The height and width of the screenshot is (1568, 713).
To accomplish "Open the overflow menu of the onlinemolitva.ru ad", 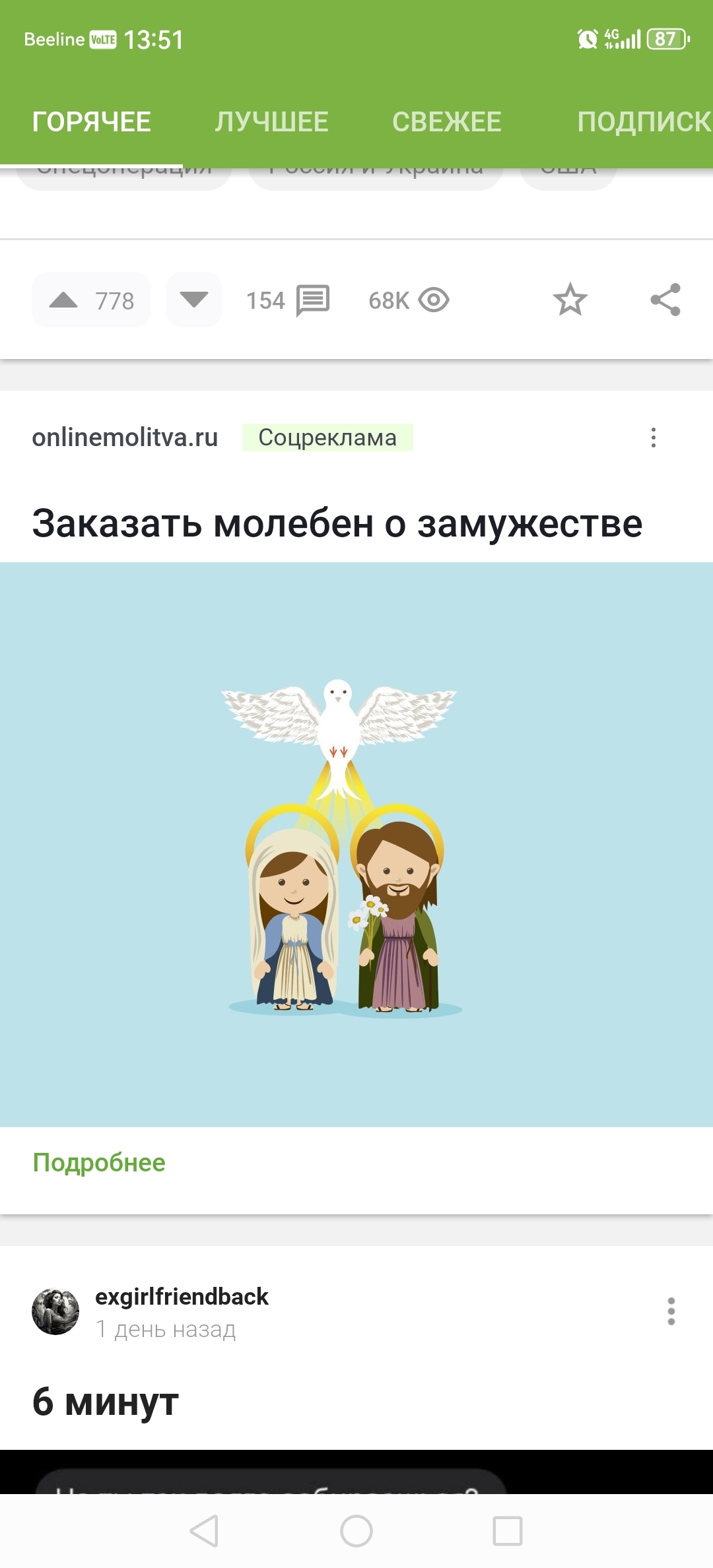I will pyautogui.click(x=654, y=438).
